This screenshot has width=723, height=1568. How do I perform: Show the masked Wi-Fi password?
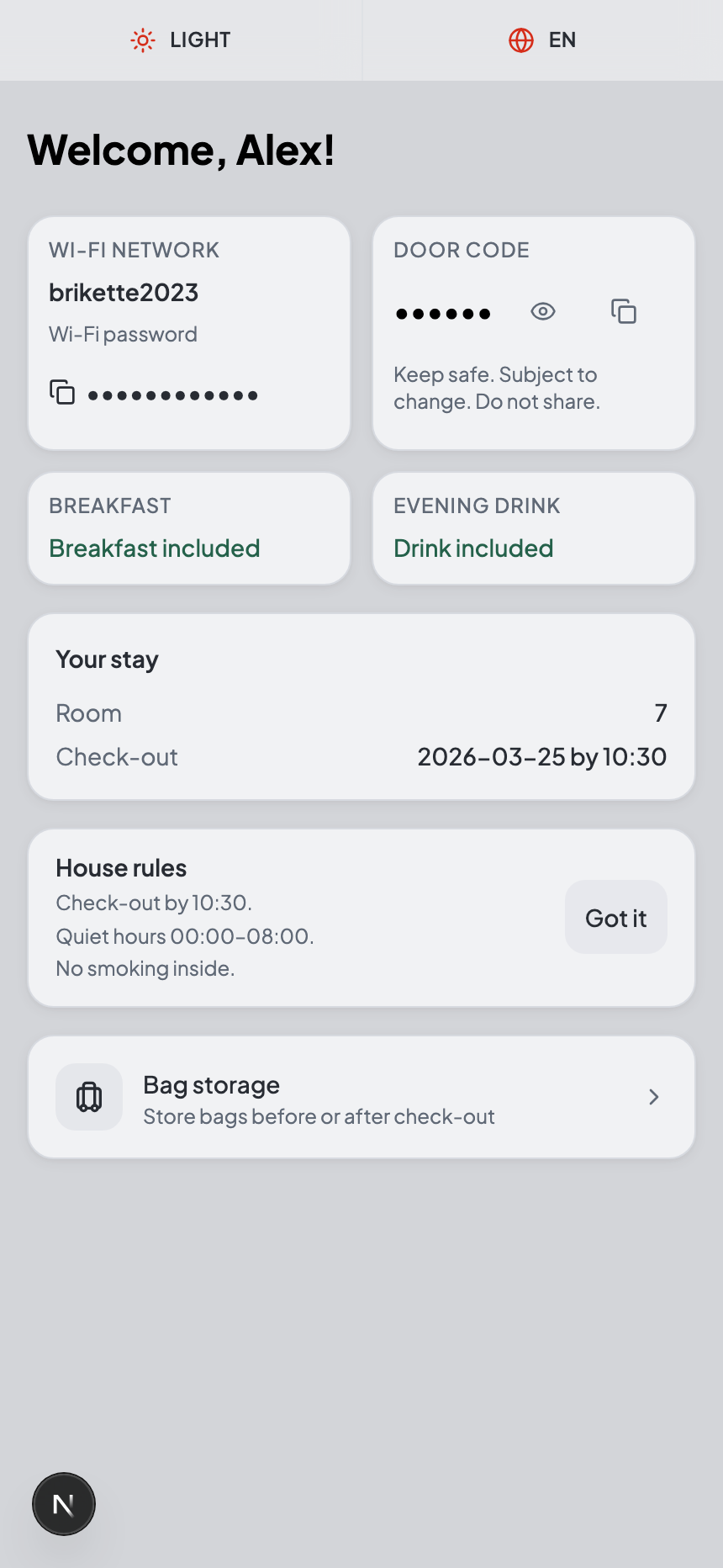click(172, 395)
